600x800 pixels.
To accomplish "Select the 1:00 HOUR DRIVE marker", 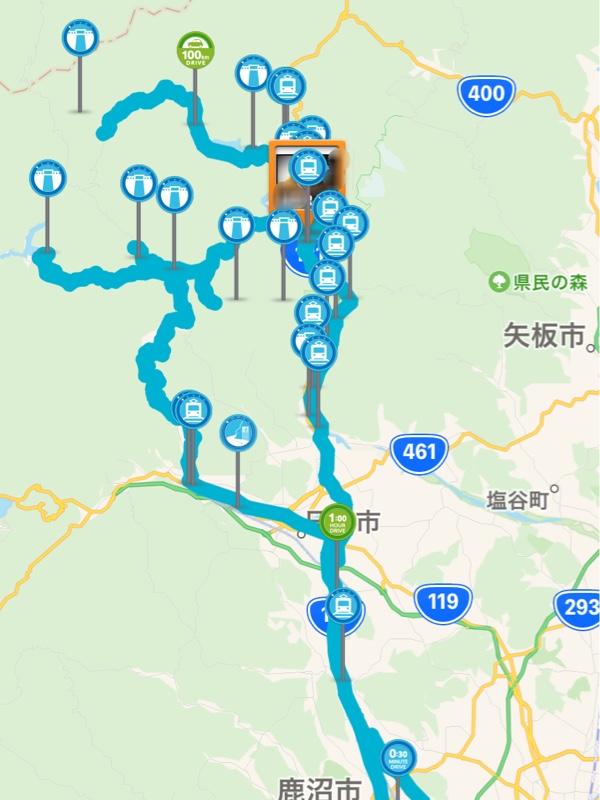I will point(337,521).
